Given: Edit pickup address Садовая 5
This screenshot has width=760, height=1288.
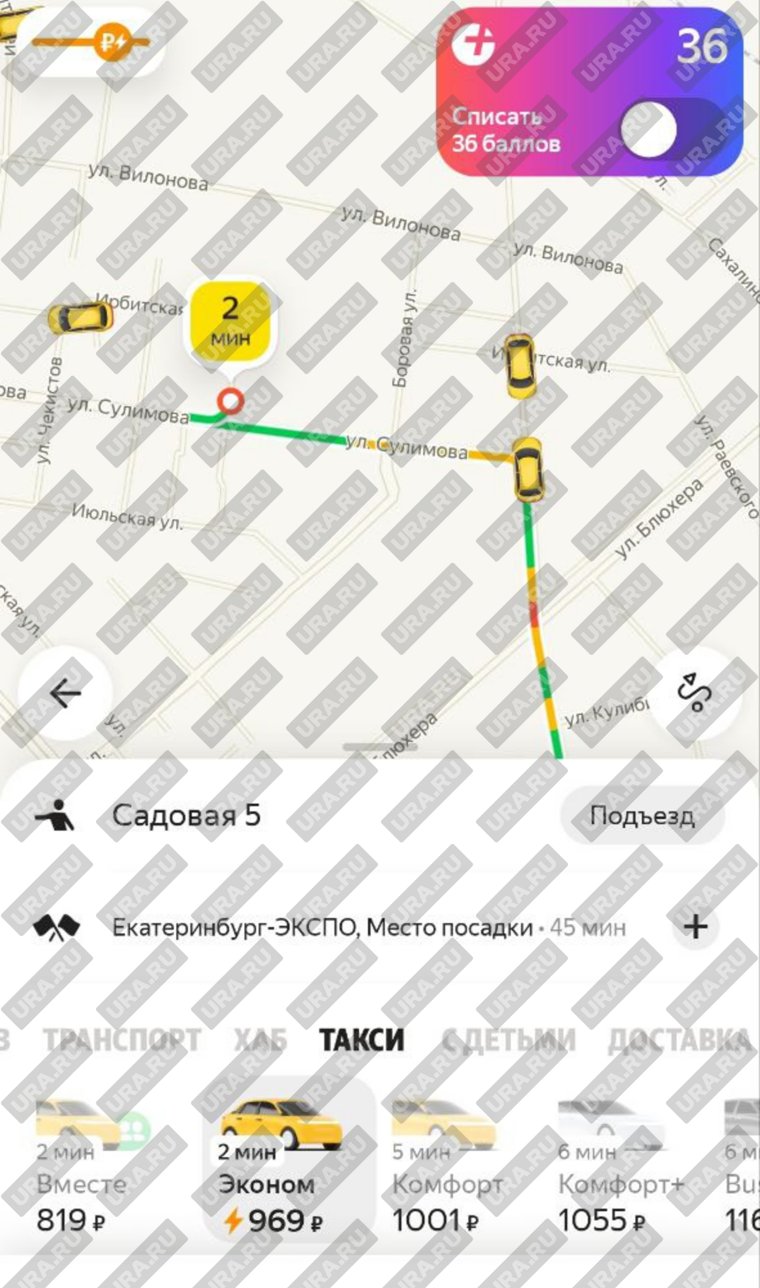Looking at the screenshot, I should tap(186, 815).
